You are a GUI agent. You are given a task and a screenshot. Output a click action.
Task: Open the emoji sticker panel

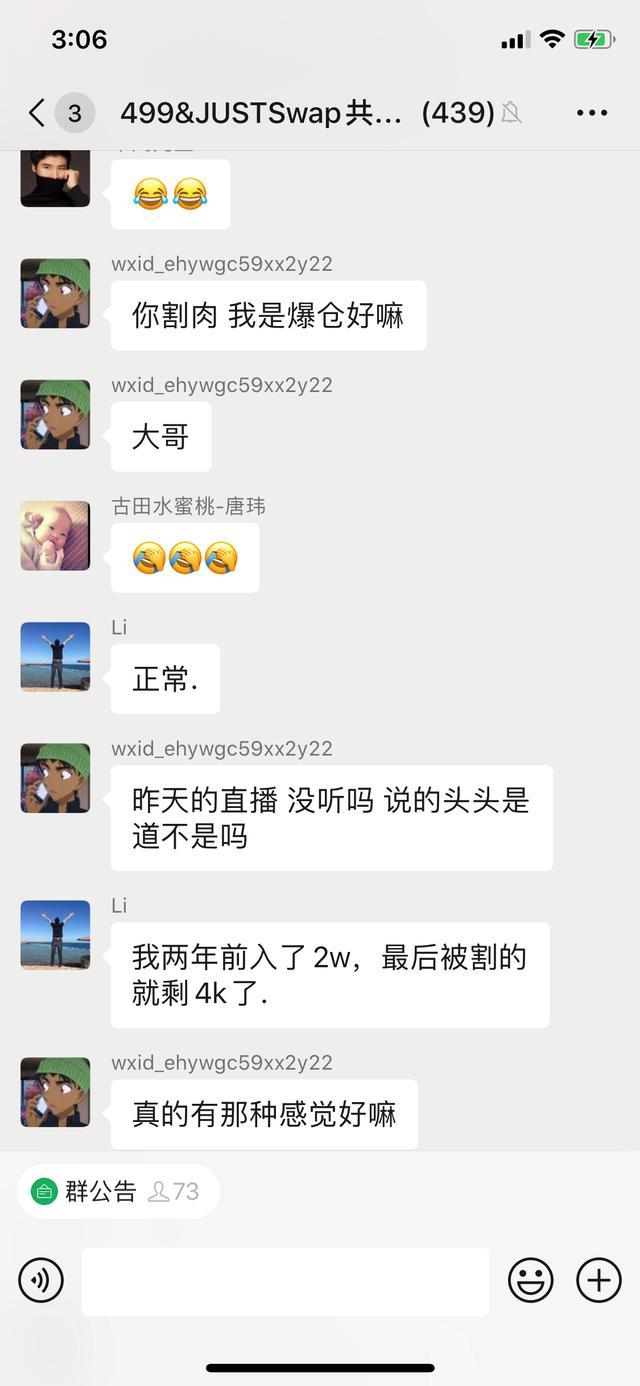[530, 1280]
